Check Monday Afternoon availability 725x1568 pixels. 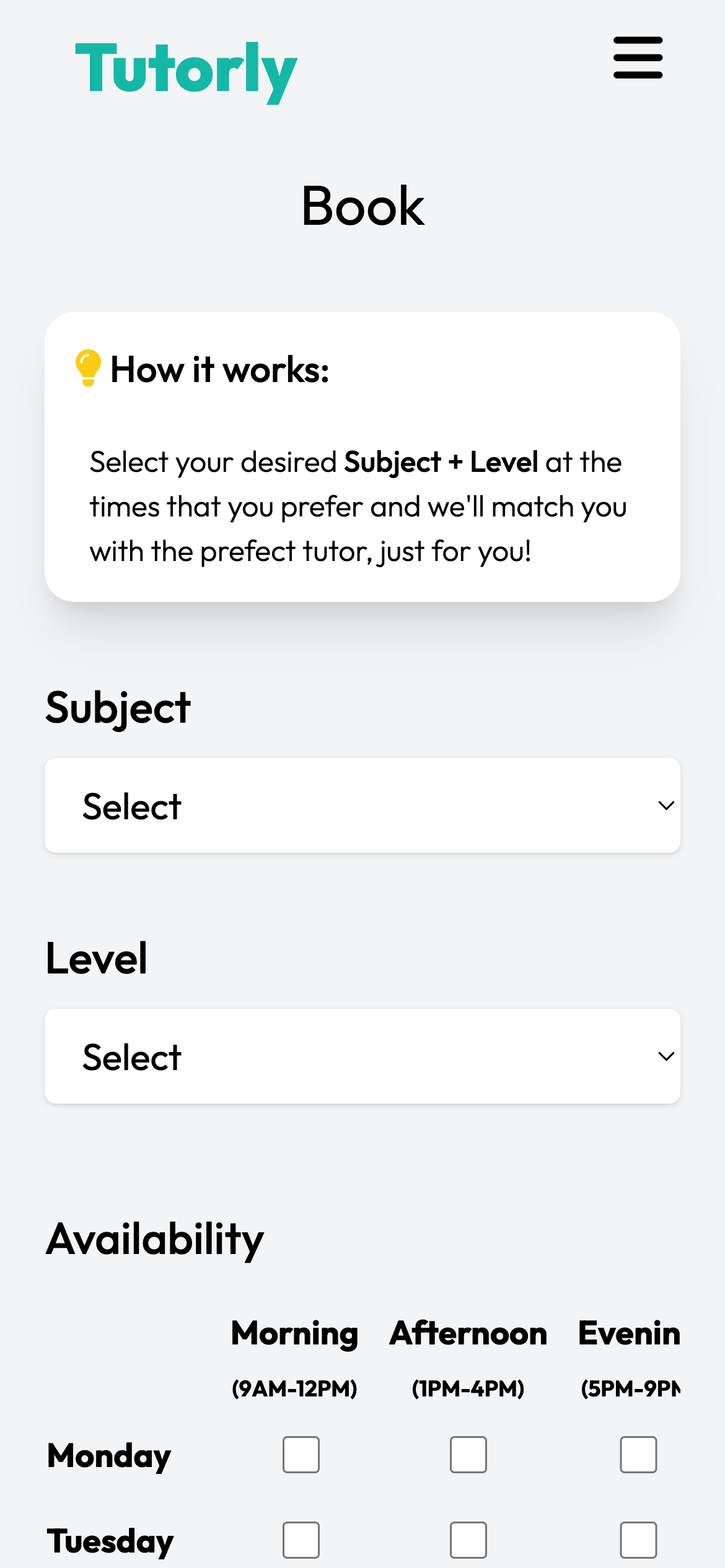468,1456
